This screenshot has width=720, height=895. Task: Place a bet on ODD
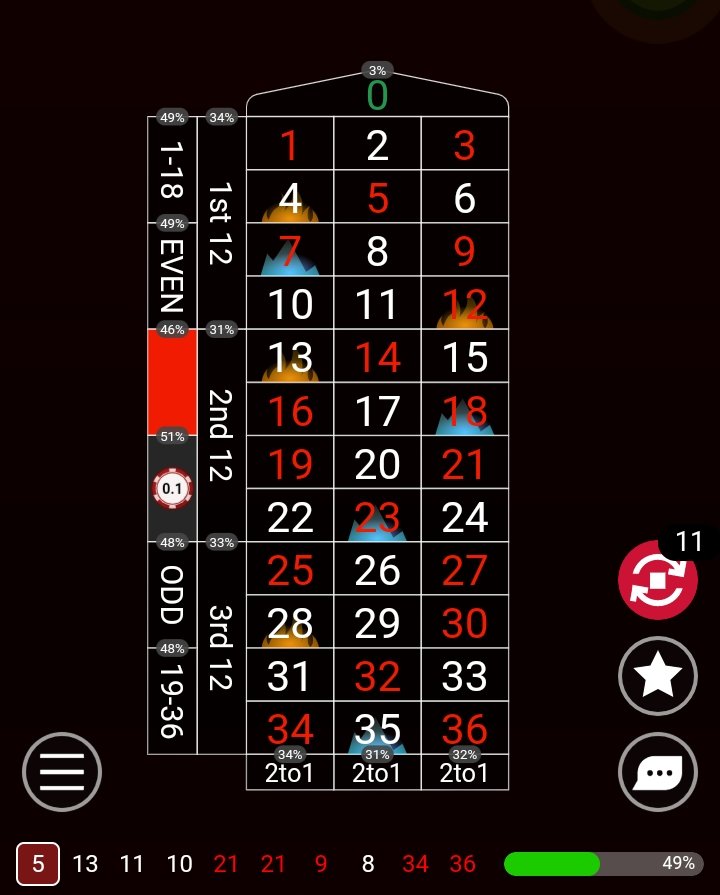[x=172, y=594]
